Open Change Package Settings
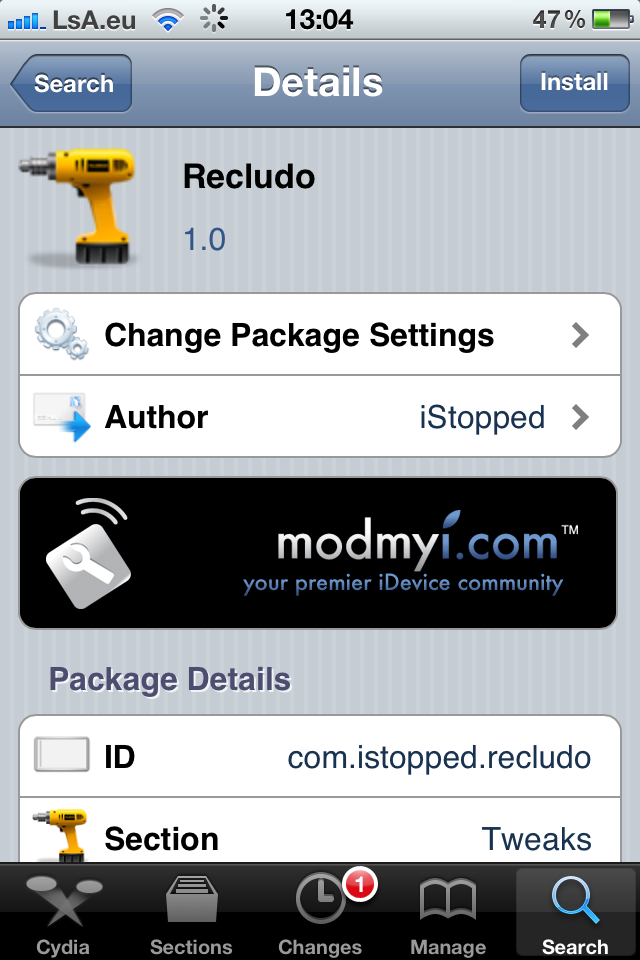640x960 pixels. (x=320, y=335)
